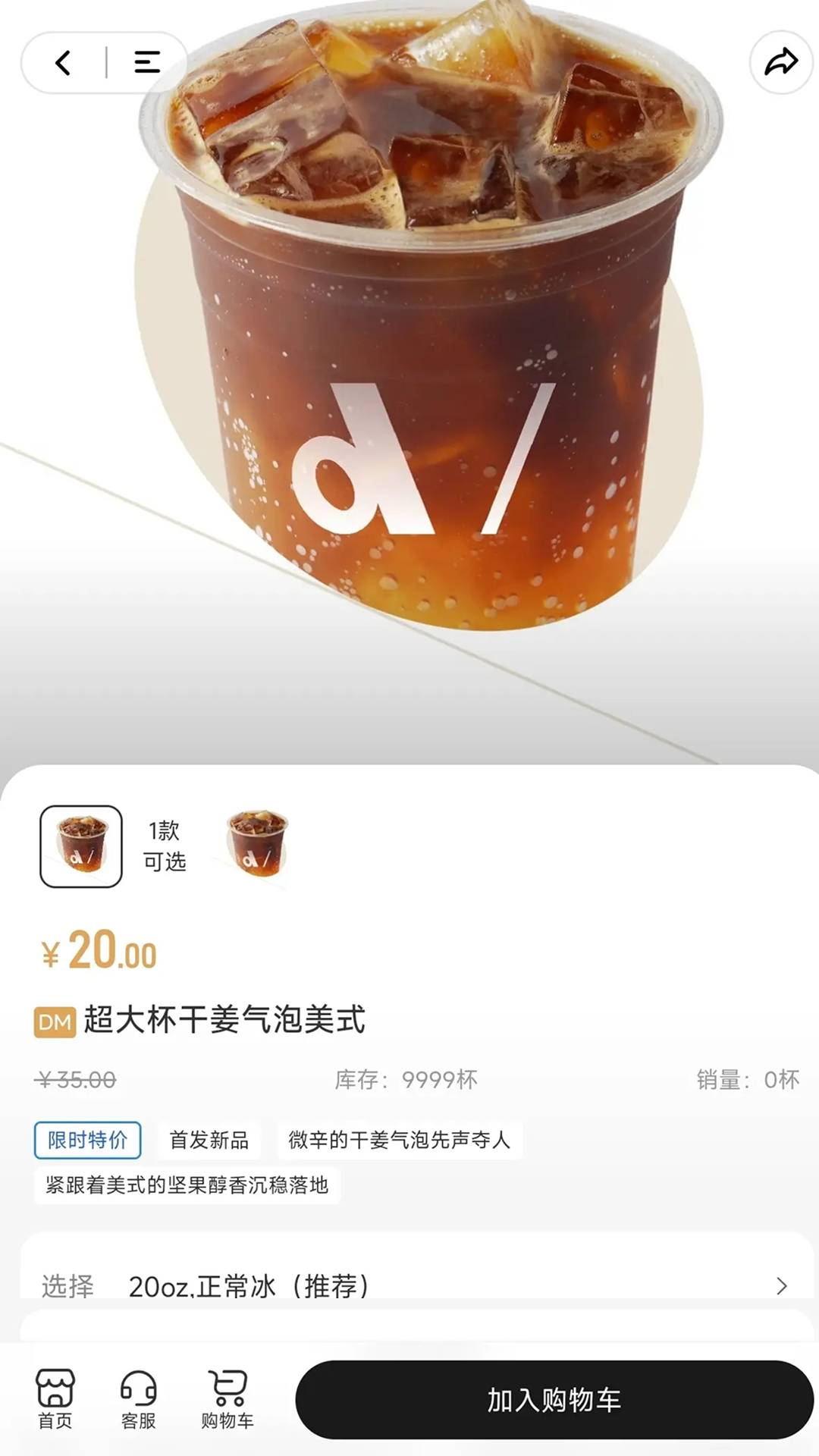Image resolution: width=819 pixels, height=1456 pixels.
Task: Expand the 1款可选 variant section
Action: pos(165,847)
